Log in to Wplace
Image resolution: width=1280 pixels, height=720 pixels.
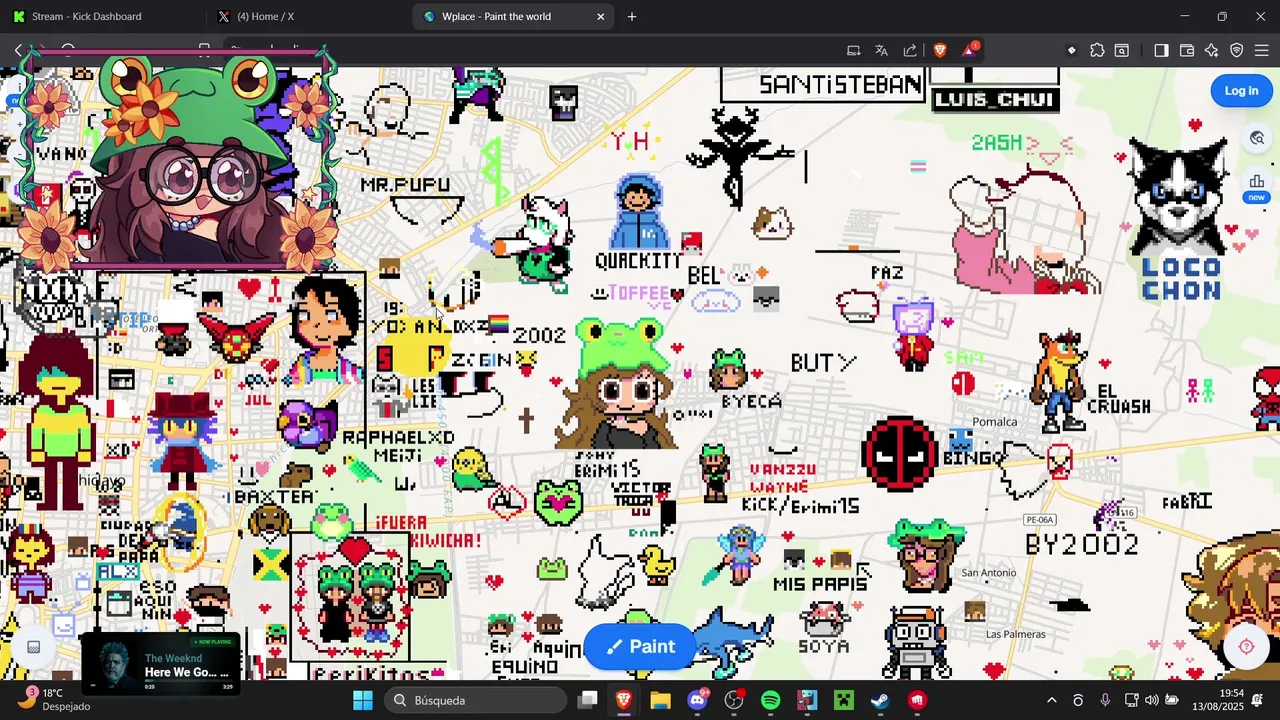click(x=1241, y=91)
